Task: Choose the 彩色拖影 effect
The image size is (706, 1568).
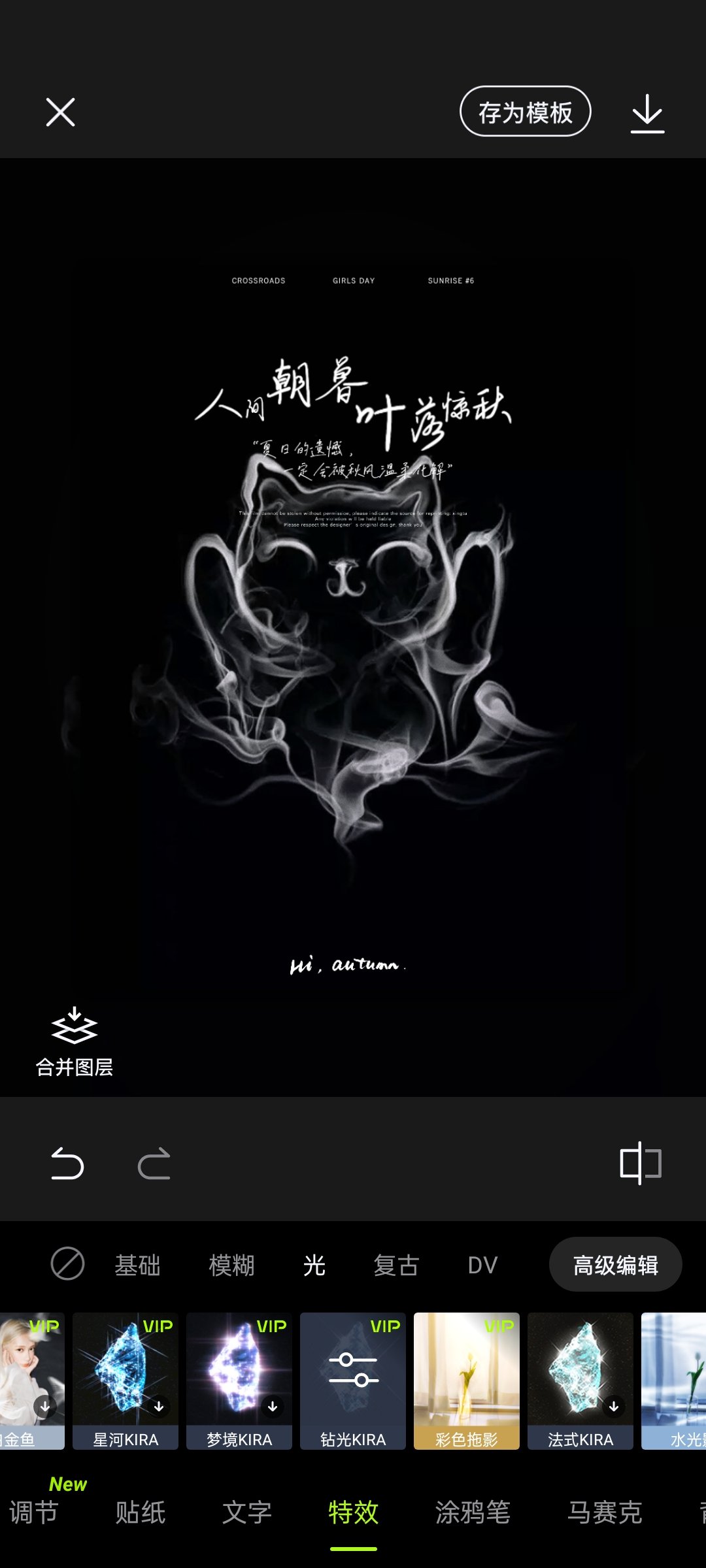Action: click(x=467, y=1380)
